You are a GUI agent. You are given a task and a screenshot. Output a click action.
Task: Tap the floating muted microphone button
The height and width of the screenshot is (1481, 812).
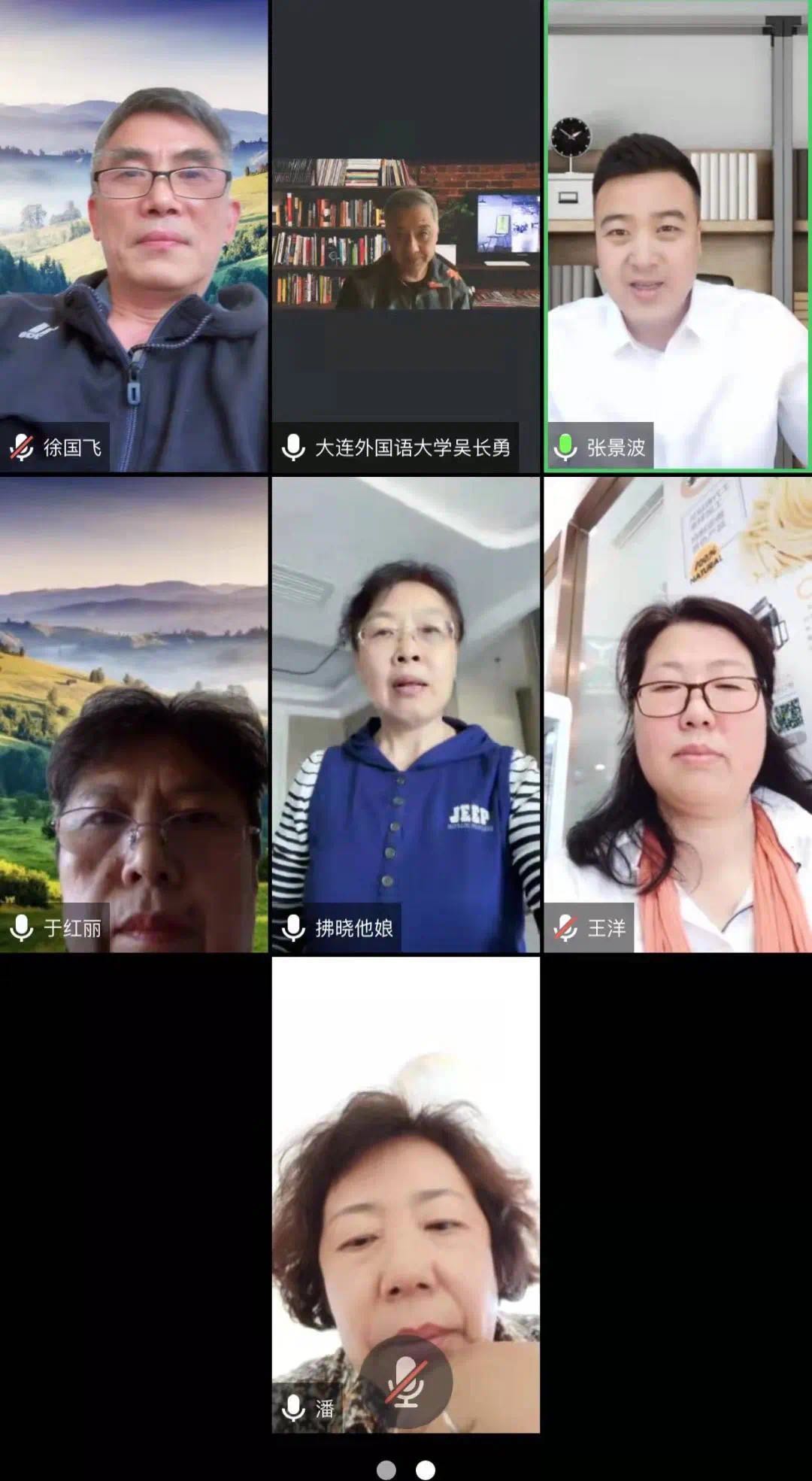[406, 1382]
